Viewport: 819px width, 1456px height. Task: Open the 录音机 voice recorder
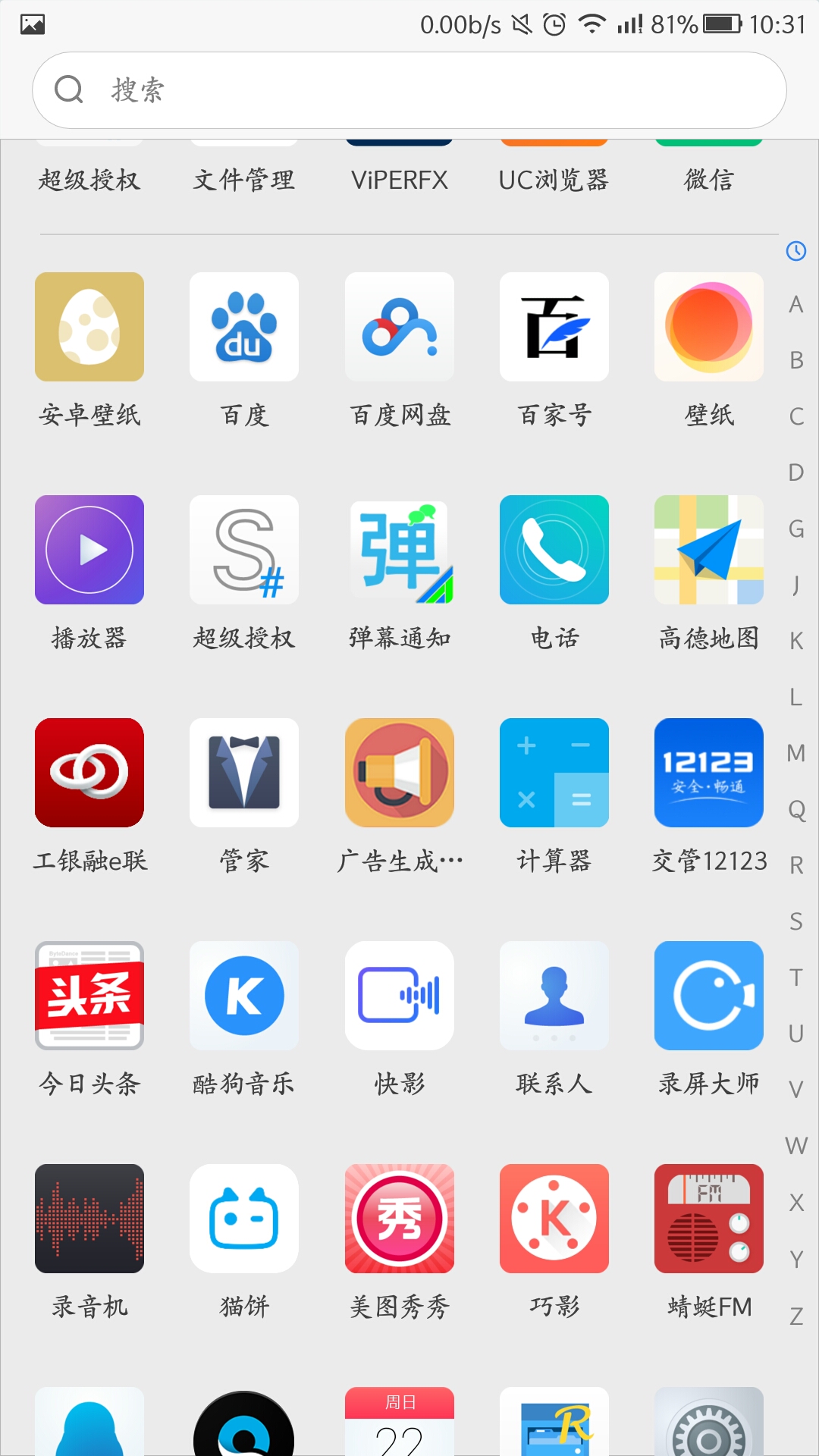coord(89,1219)
